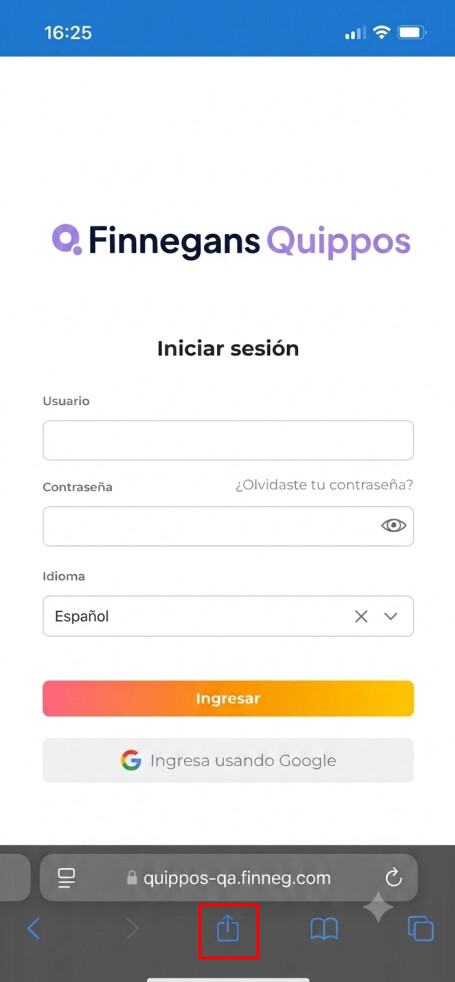The width and height of the screenshot is (455, 982).
Task: Tap the Usuario text field
Action: click(228, 440)
